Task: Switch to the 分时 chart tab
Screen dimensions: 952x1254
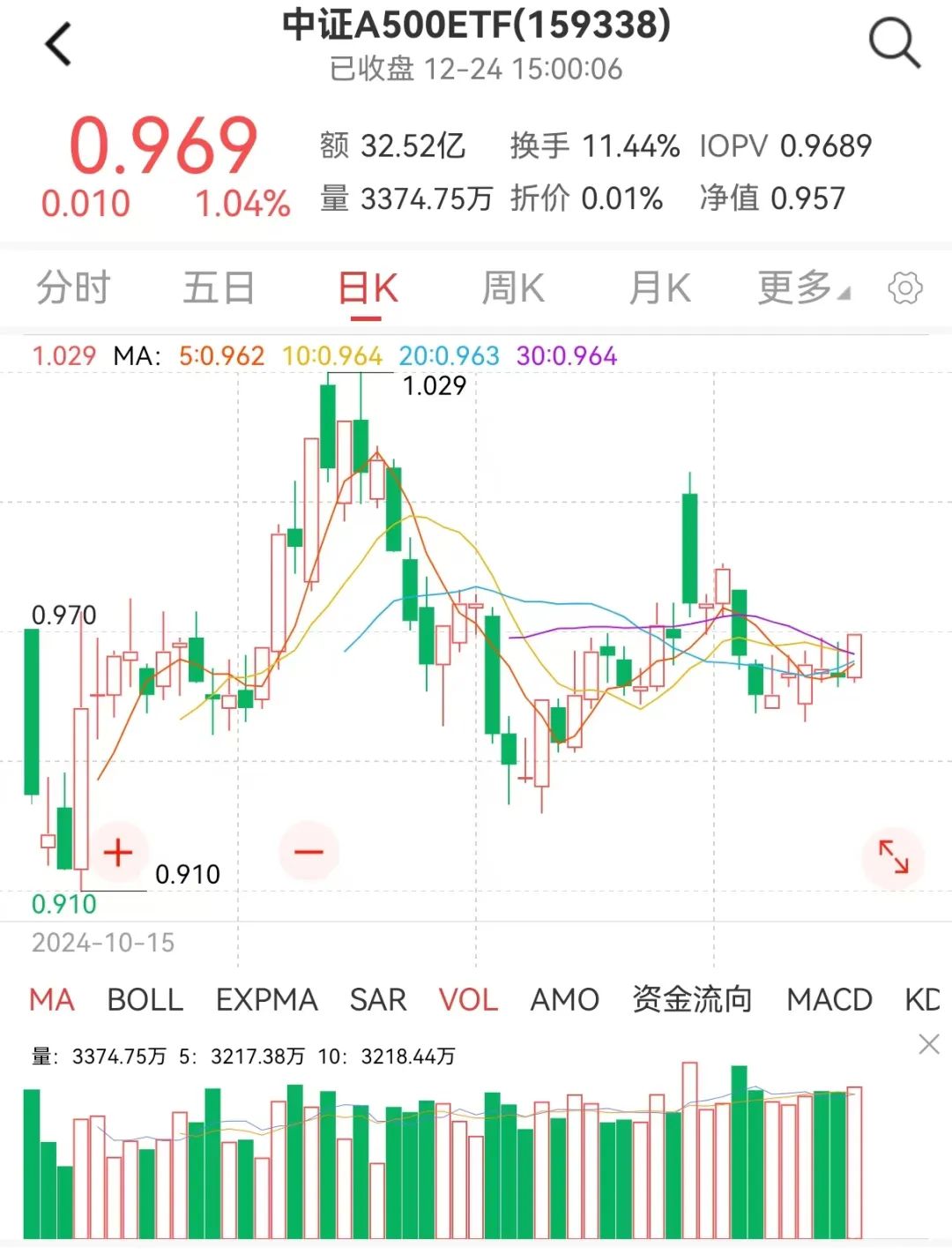Action: 73,288
